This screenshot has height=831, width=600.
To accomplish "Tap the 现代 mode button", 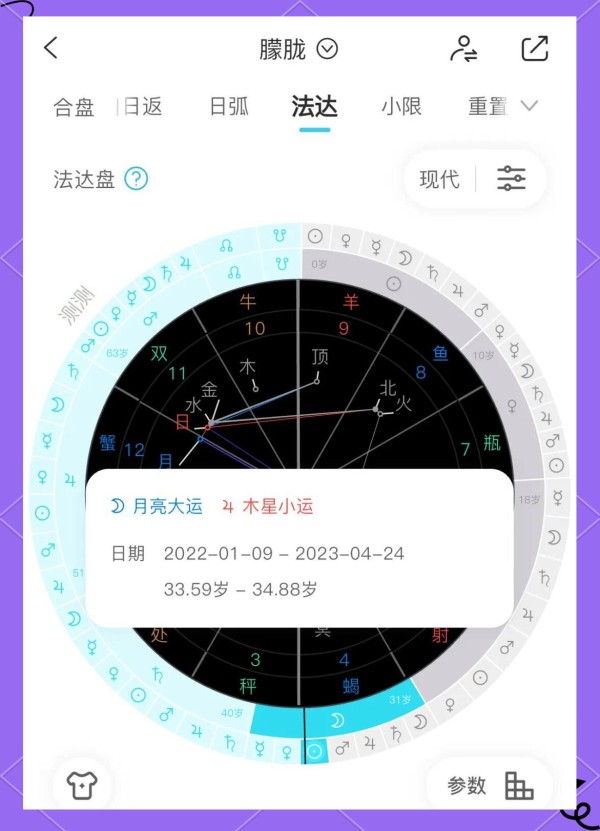I will point(439,179).
